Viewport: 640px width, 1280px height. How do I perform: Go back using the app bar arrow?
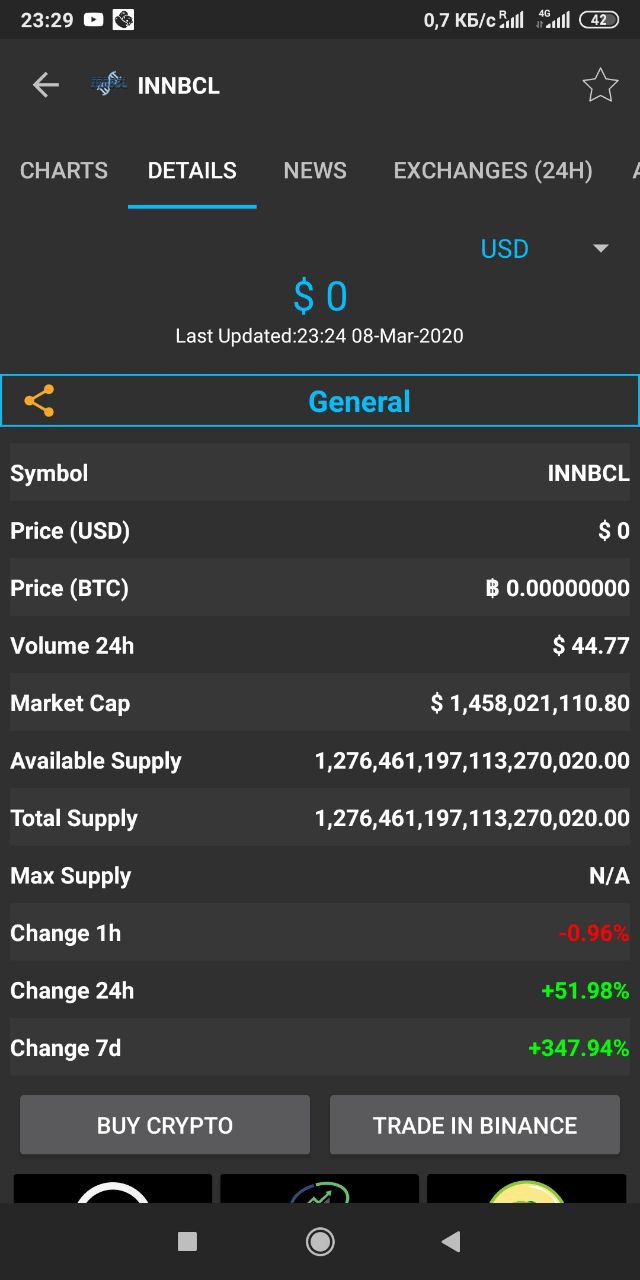point(46,85)
